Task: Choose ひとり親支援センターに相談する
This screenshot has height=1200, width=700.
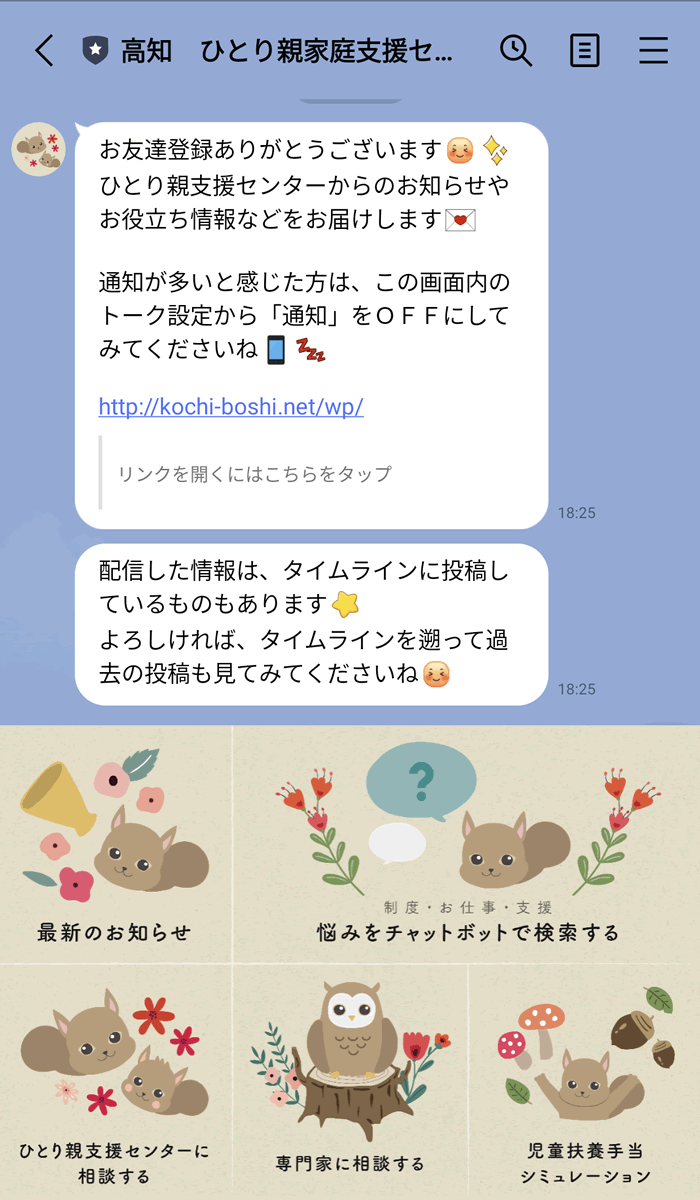Action: (116, 1083)
